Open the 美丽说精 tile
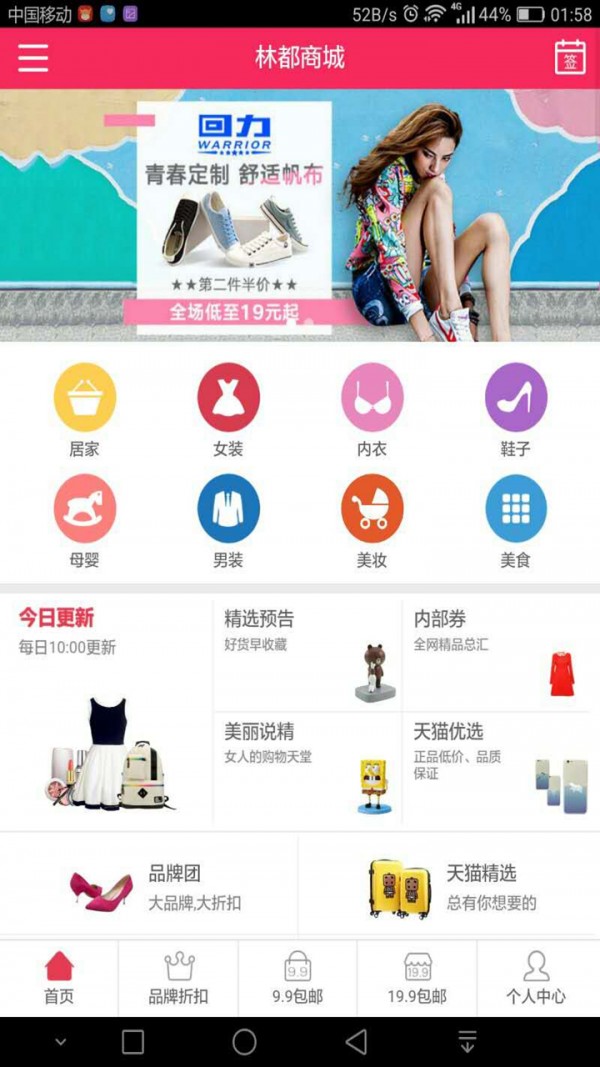The height and width of the screenshot is (1067, 600). pos(307,767)
